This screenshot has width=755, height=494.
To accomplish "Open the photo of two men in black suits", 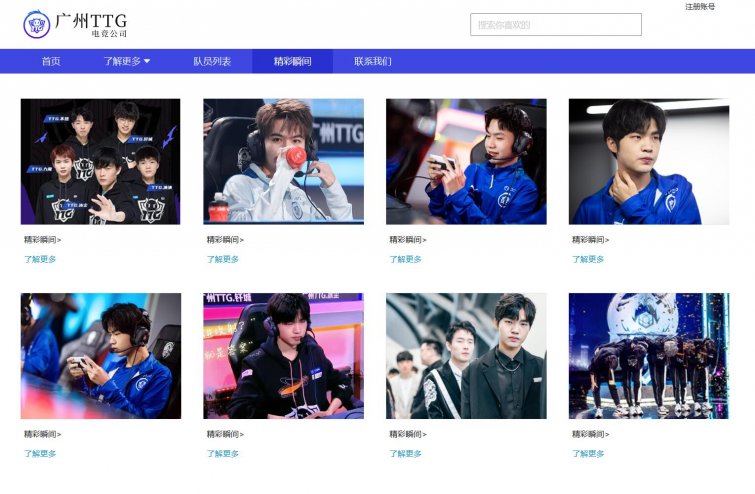I will click(x=466, y=355).
